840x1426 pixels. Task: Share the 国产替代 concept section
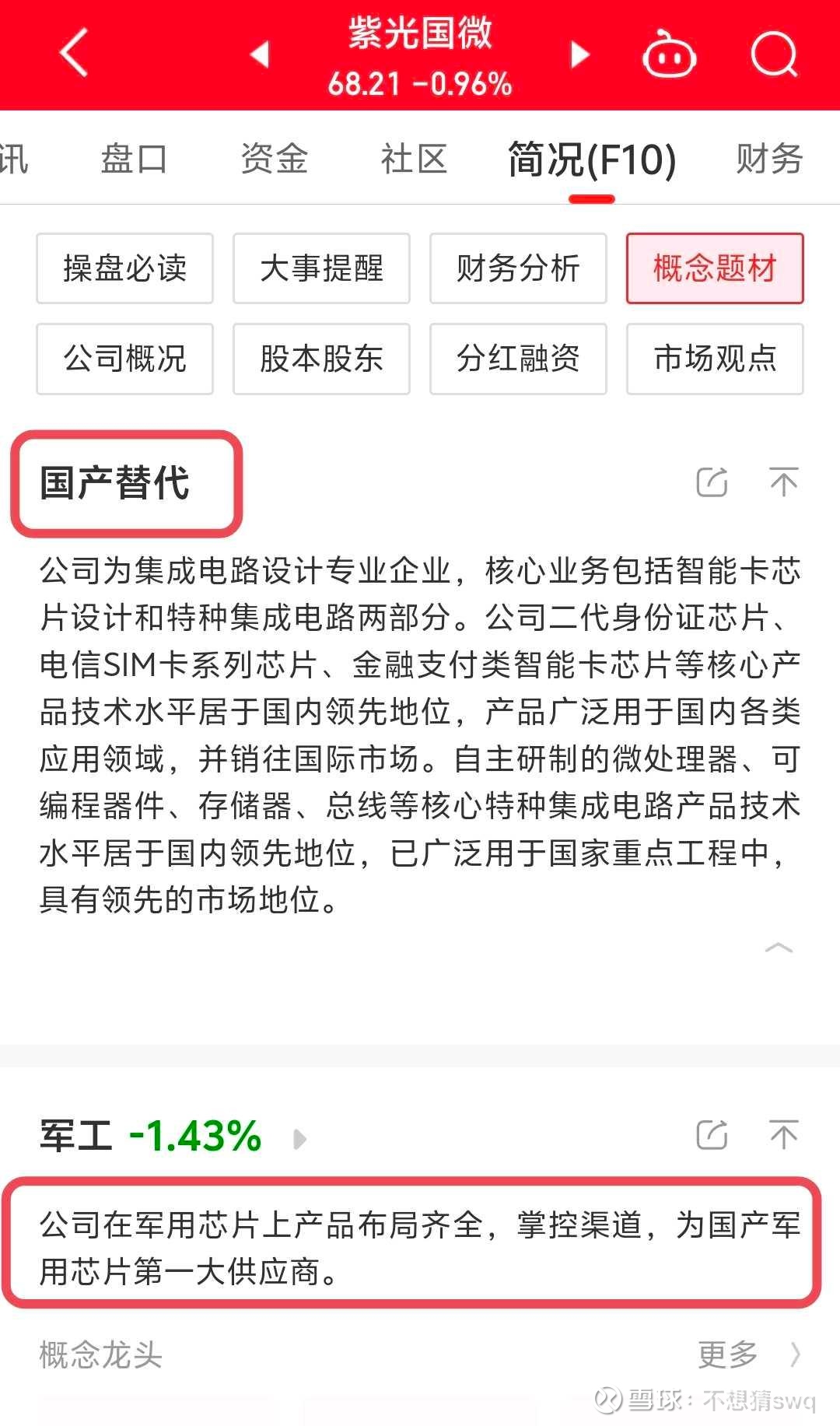(x=712, y=482)
